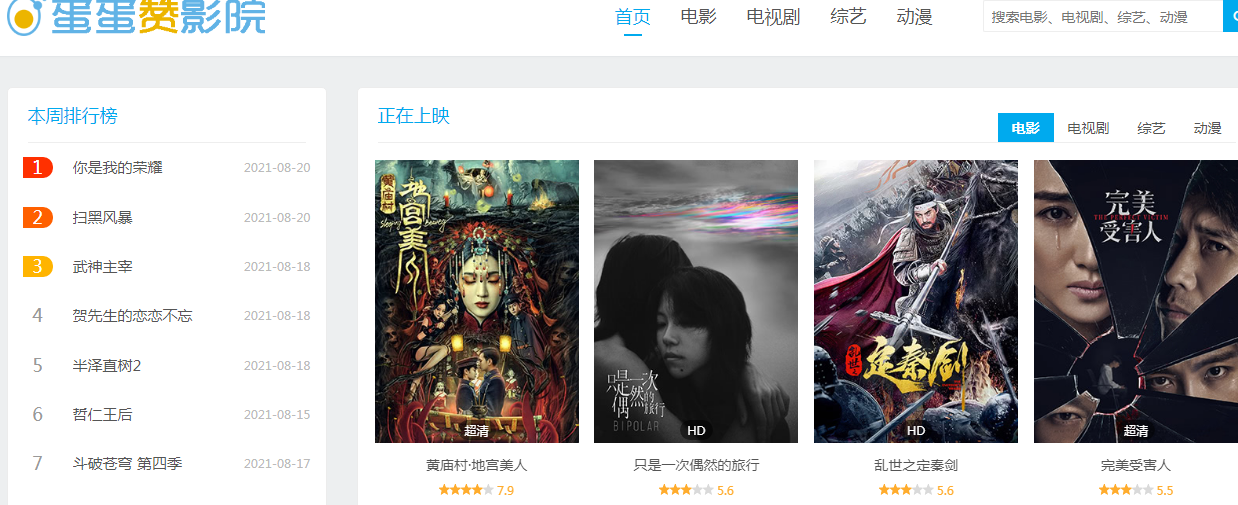Open the 电影 navigation item
Viewport: 1238px width, 505px height.
(698, 17)
